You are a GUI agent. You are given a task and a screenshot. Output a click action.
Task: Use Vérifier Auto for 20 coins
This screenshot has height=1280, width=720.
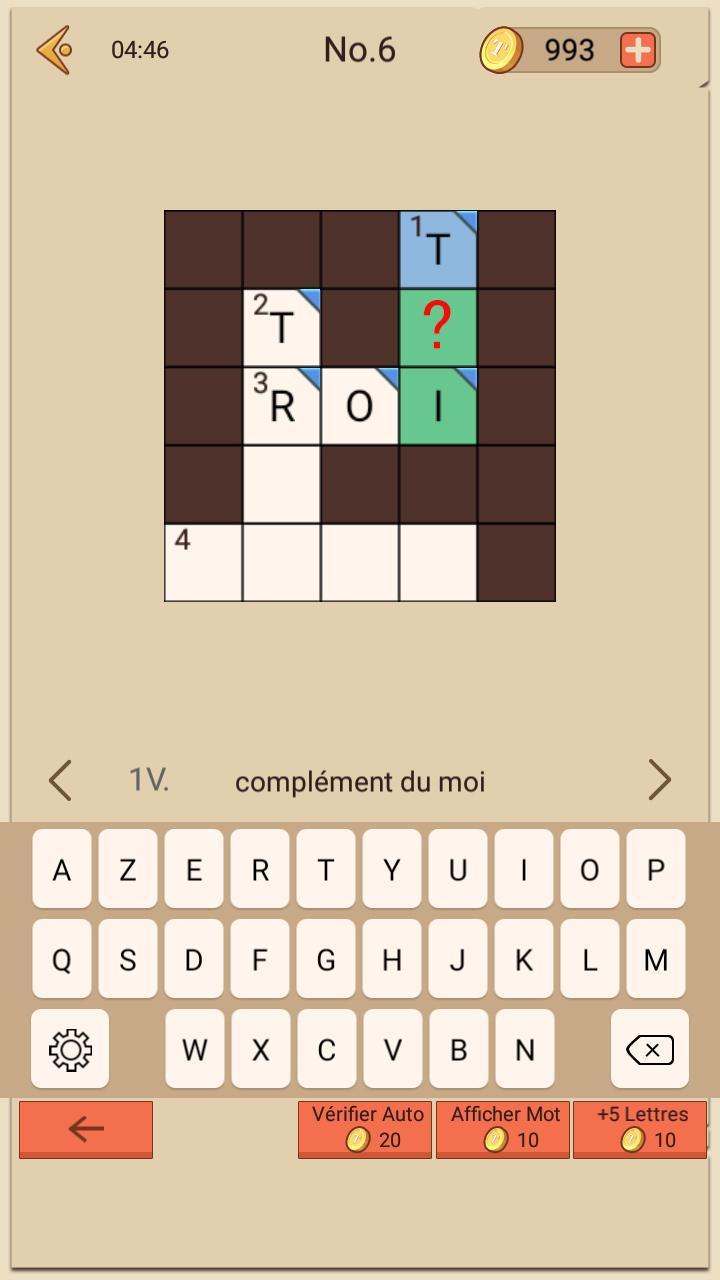(365, 1129)
